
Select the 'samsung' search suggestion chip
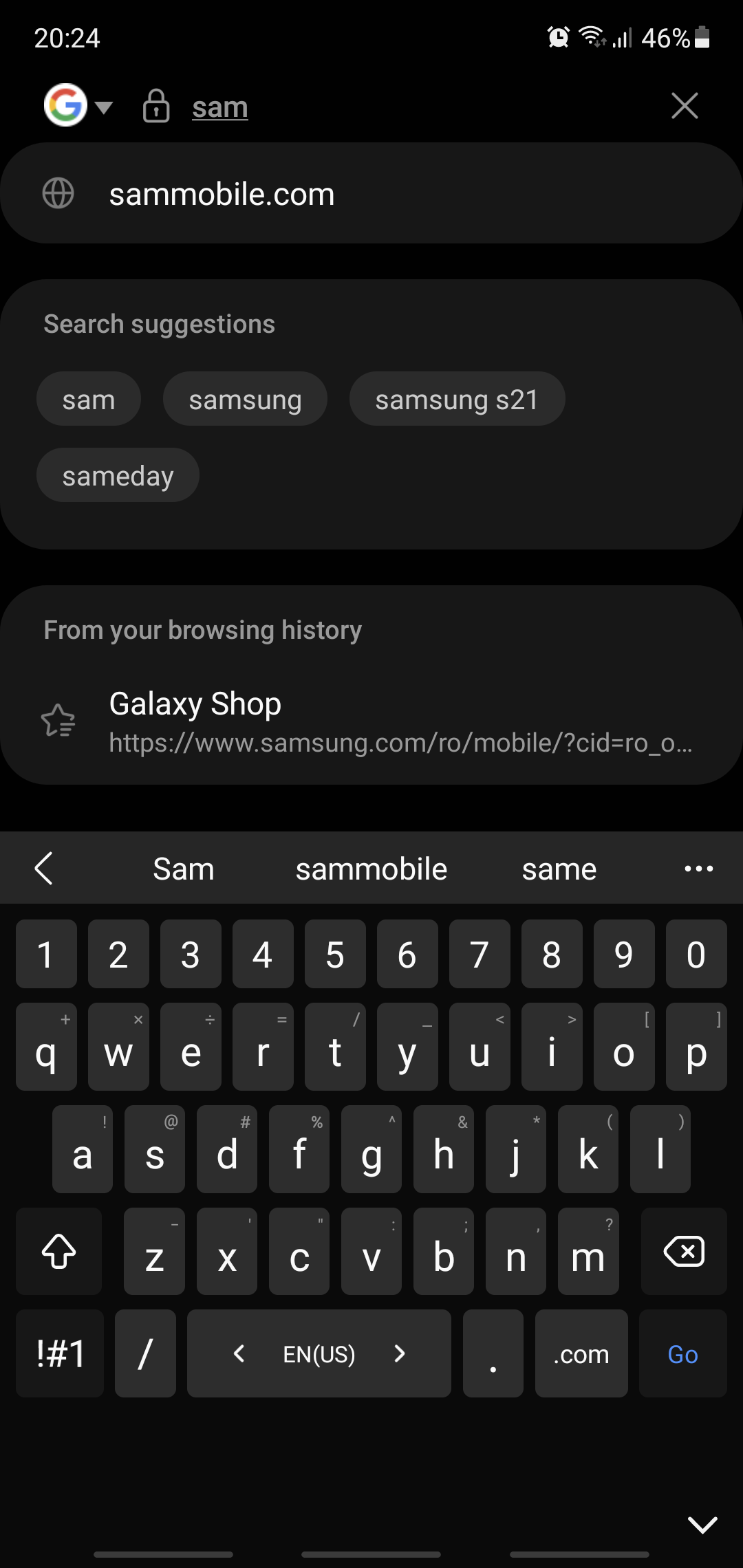click(245, 400)
